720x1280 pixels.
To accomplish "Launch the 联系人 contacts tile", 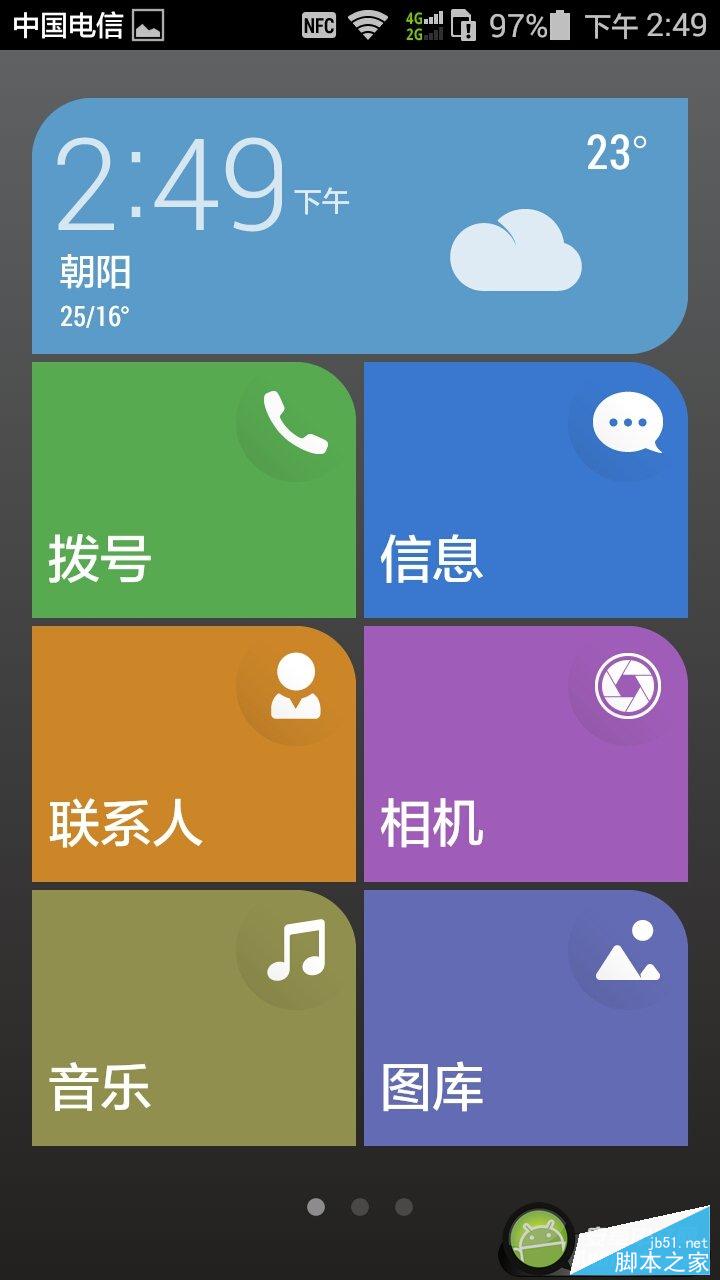I will tap(194, 754).
